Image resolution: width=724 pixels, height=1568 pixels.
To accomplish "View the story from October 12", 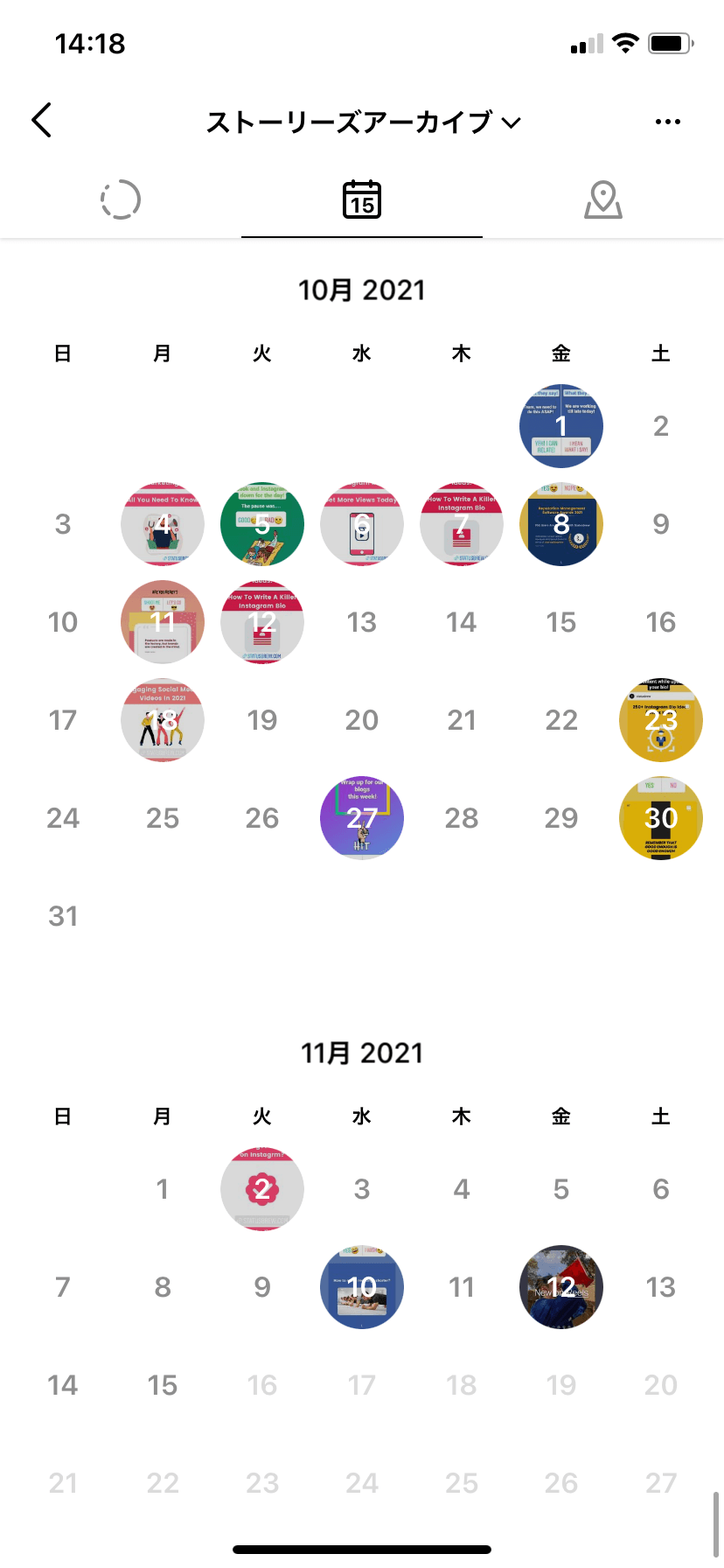I will click(262, 622).
